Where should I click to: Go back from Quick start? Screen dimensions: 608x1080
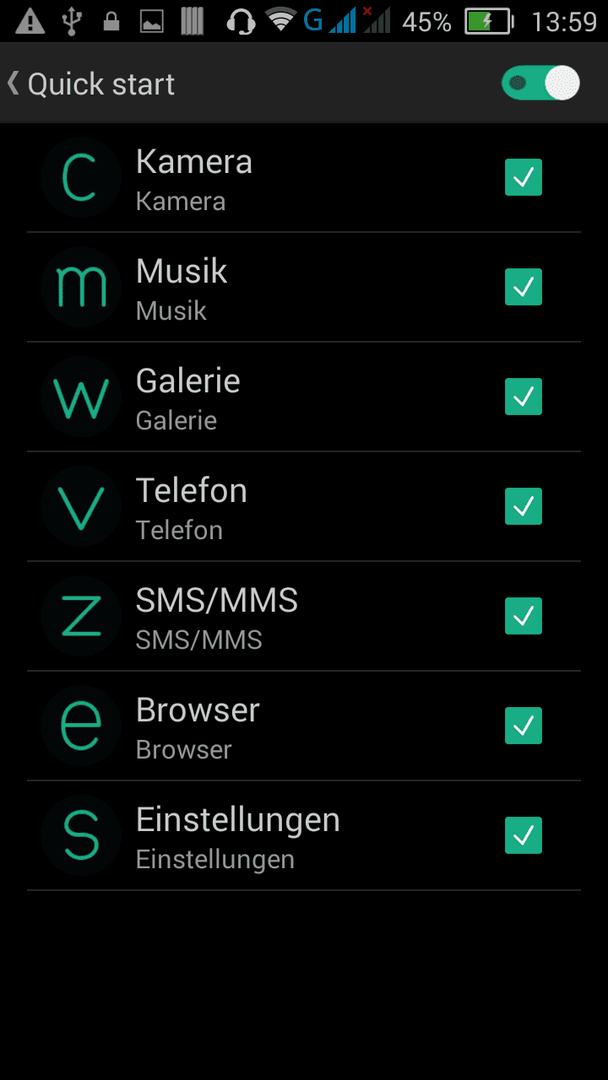tap(90, 84)
